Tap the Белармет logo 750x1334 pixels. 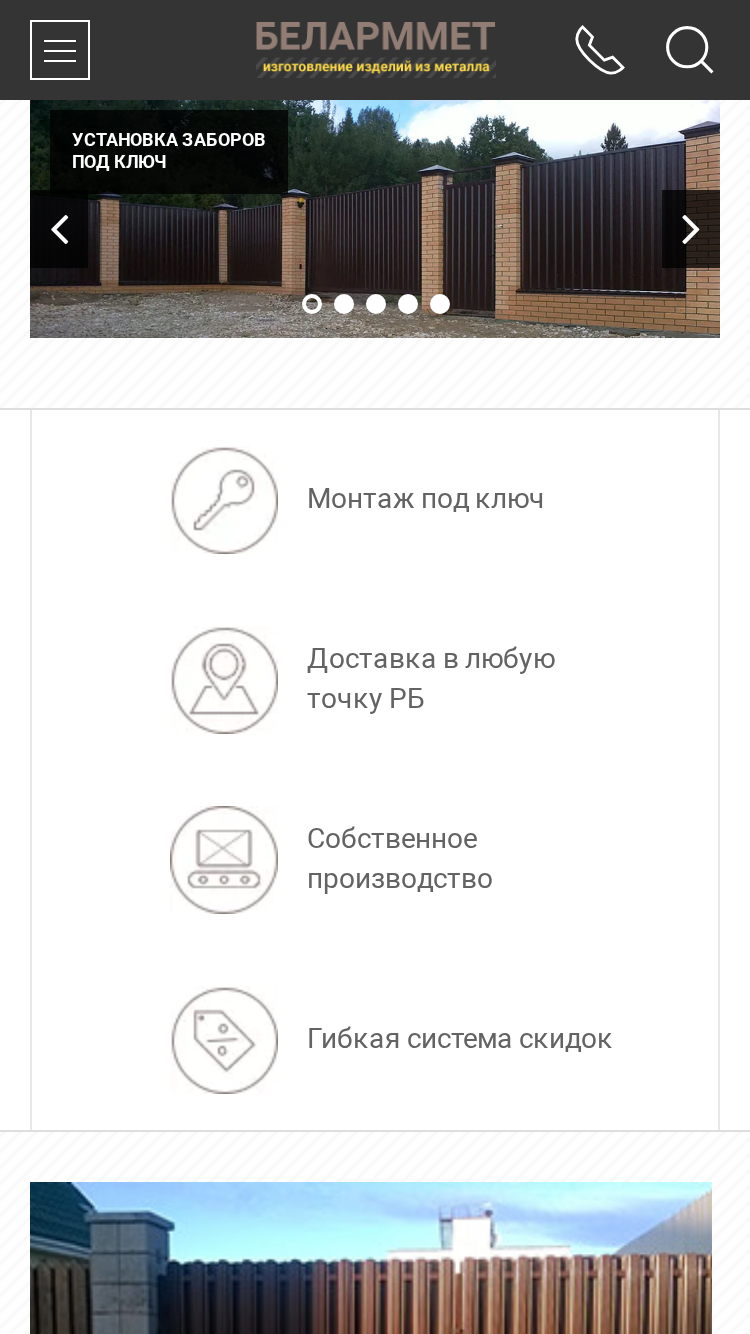coord(375,49)
